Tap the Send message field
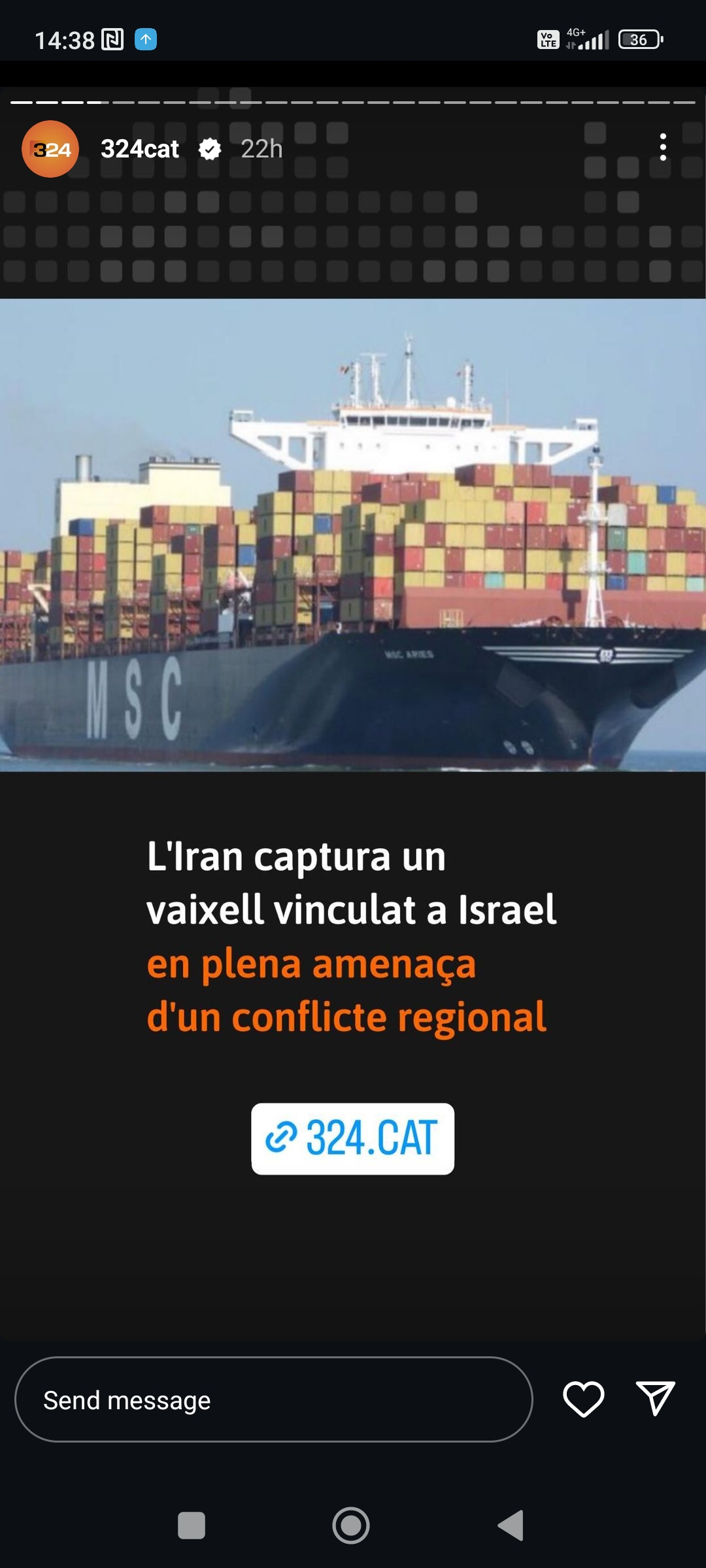The image size is (706, 1568). coord(273,1399)
